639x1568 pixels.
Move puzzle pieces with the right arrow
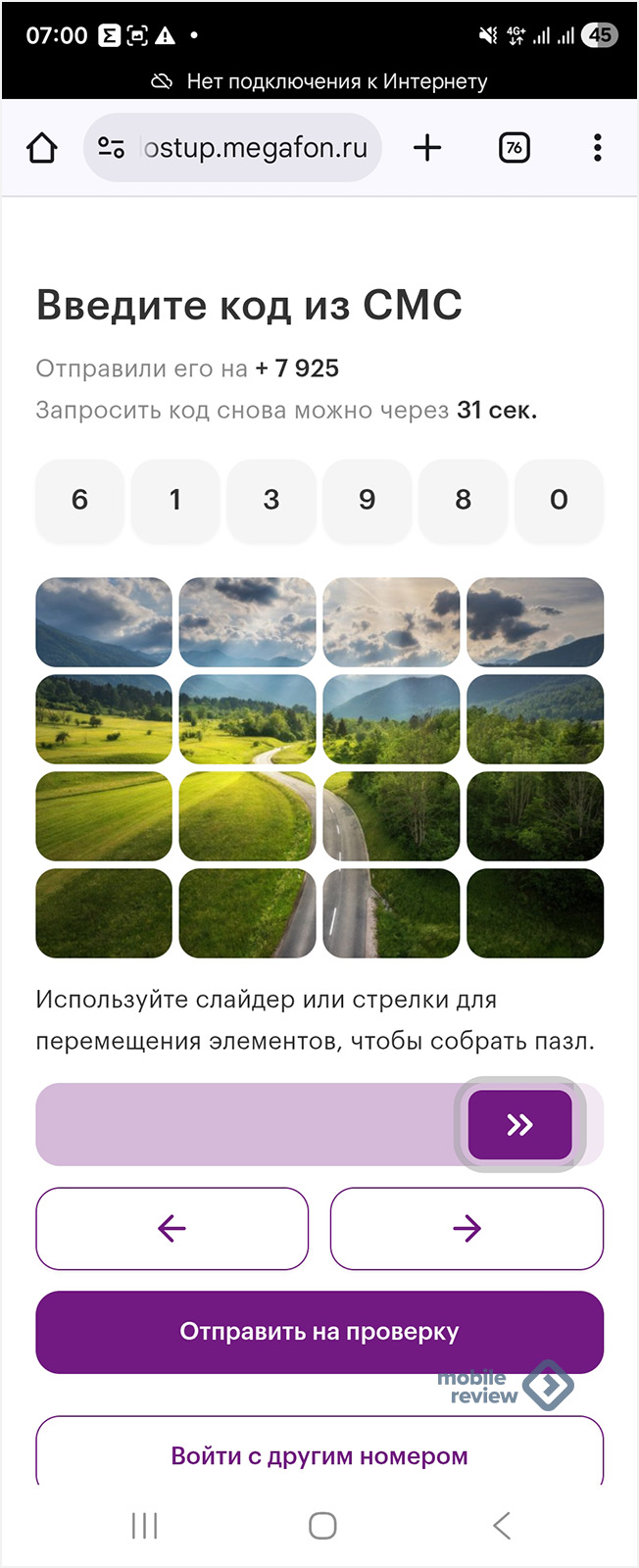pyautogui.click(x=467, y=1228)
